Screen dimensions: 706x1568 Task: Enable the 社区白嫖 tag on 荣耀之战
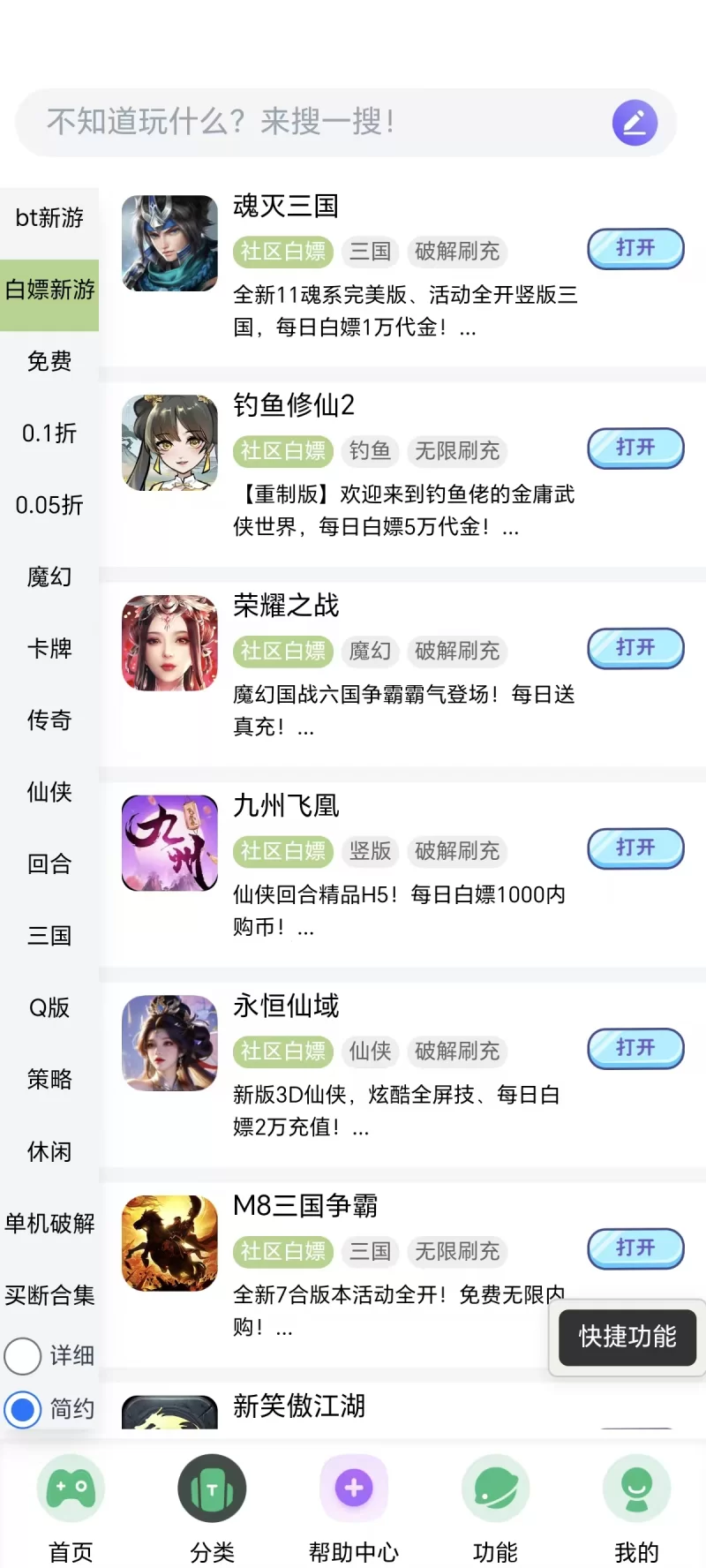click(282, 652)
